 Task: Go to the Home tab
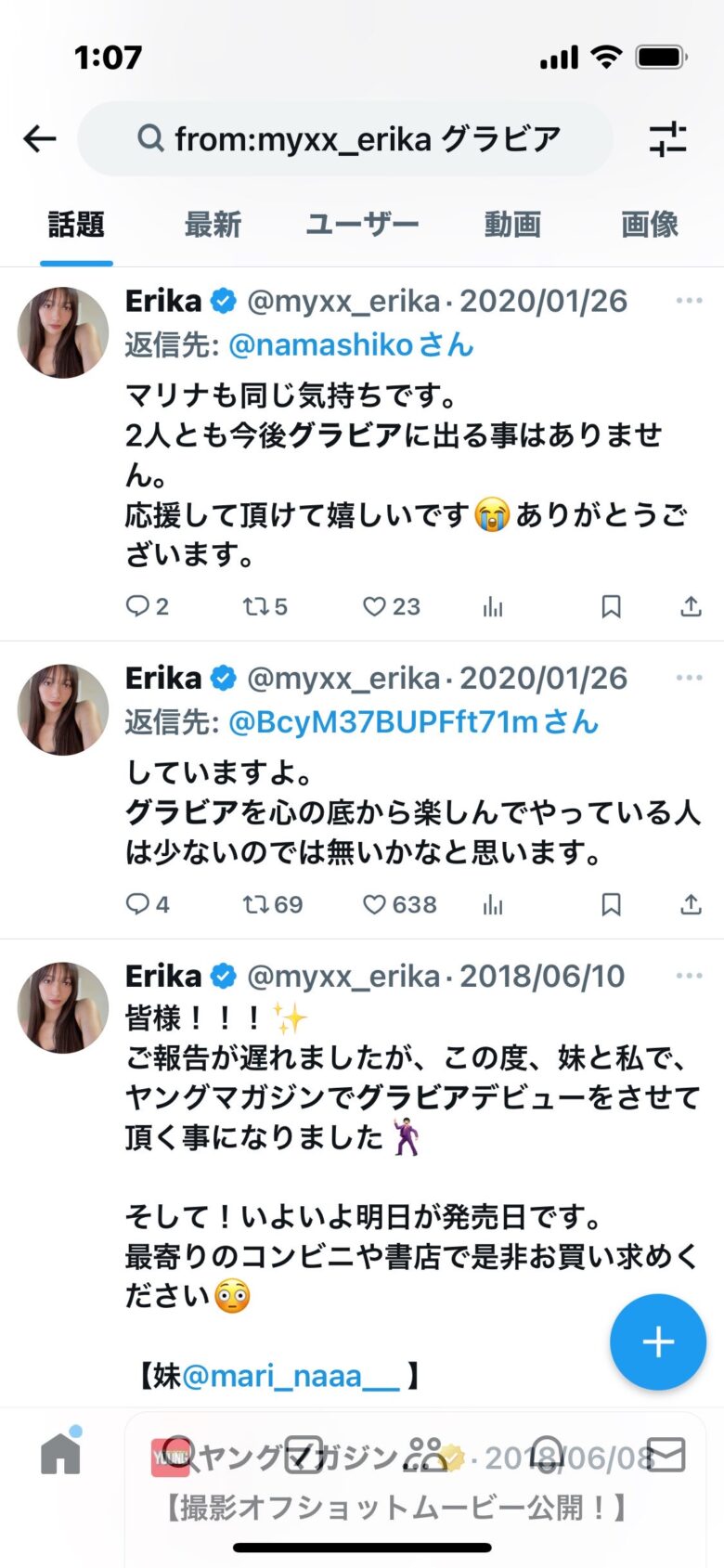pyautogui.click(x=60, y=1455)
